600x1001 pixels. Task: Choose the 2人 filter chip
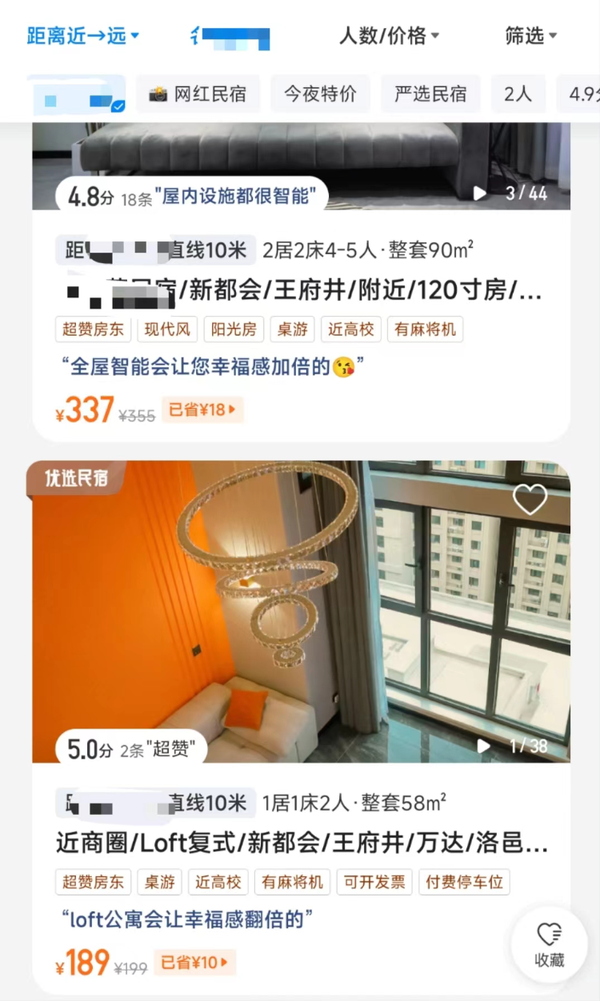click(518, 94)
